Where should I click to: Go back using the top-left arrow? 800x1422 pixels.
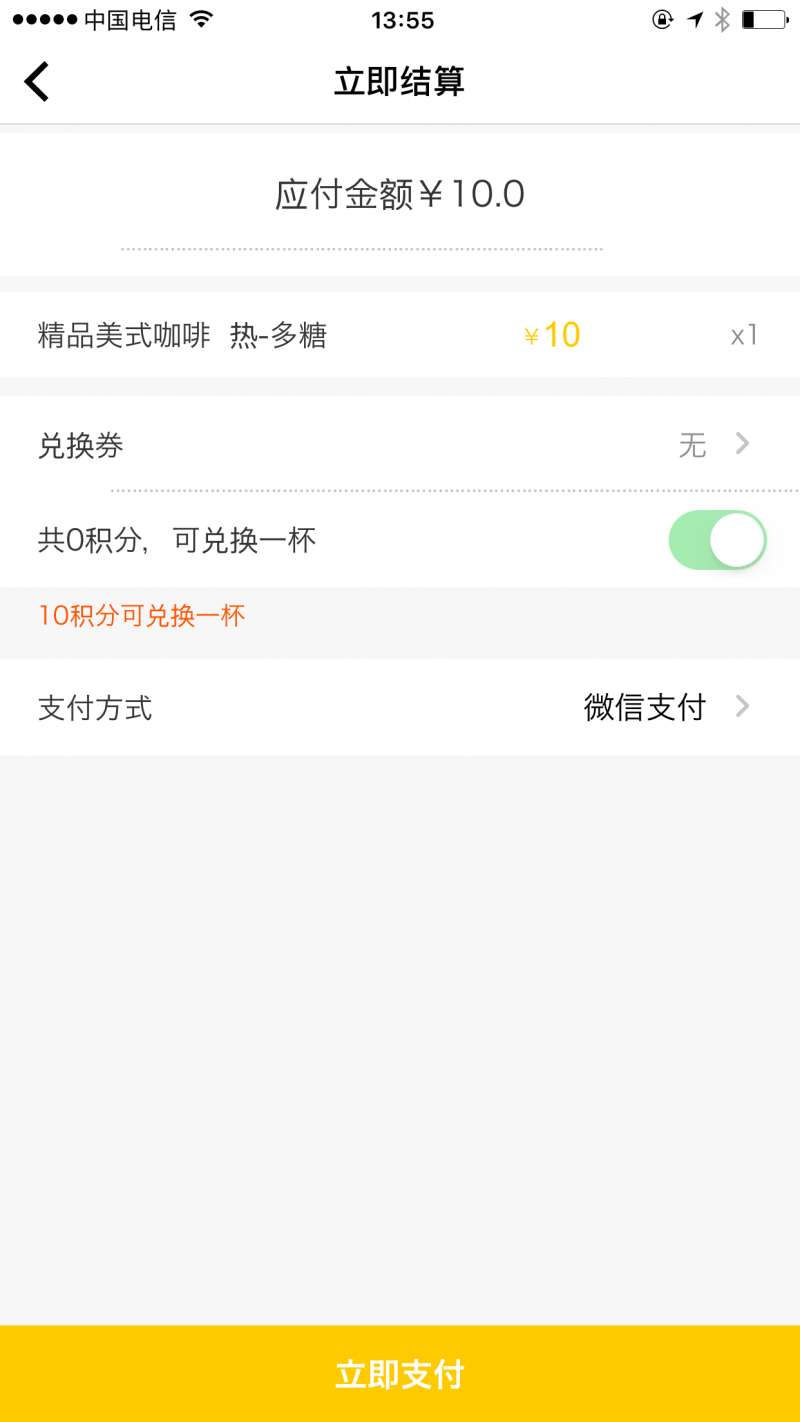click(x=37, y=81)
